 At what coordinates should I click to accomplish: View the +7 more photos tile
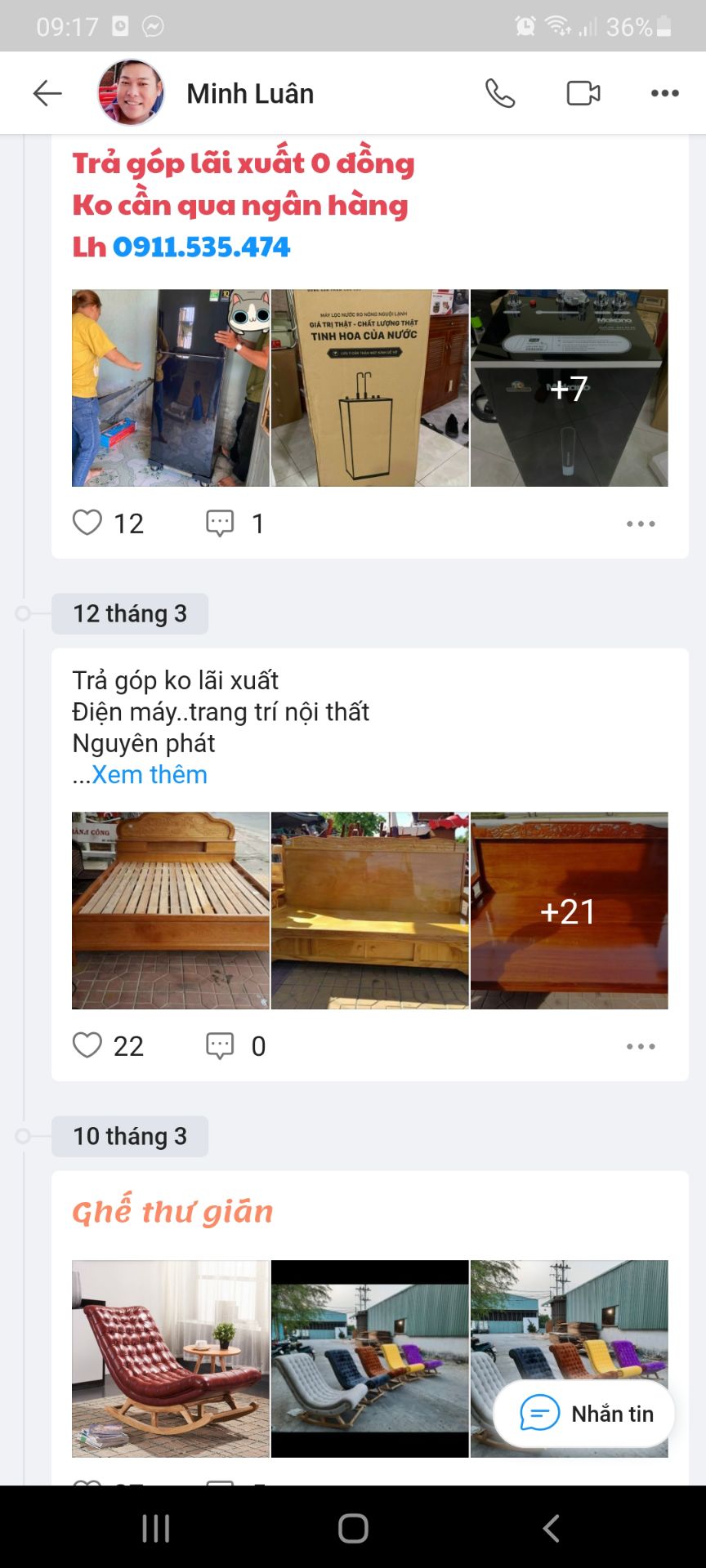coord(570,388)
